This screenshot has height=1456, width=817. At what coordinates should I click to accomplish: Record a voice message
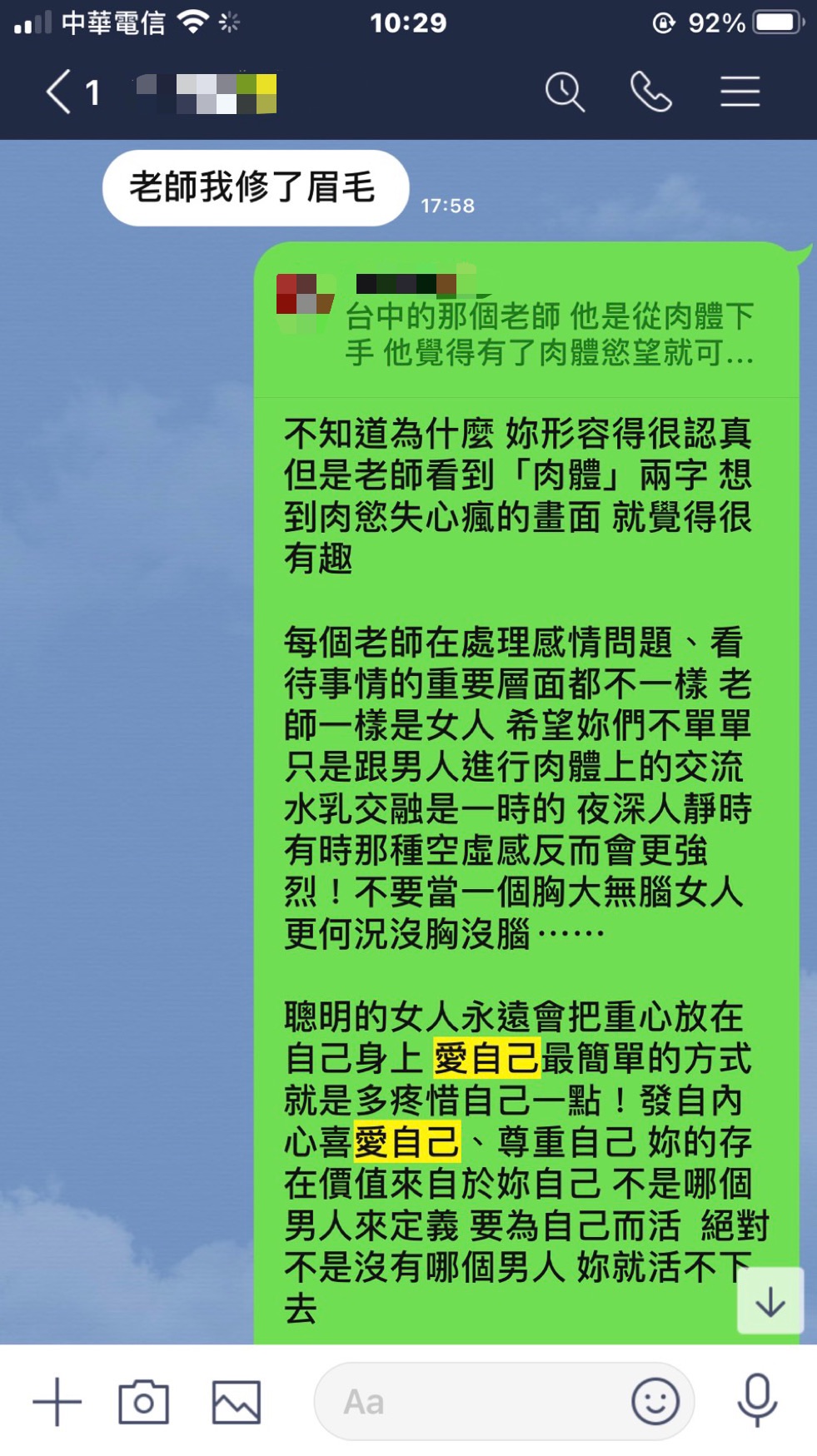756,1402
